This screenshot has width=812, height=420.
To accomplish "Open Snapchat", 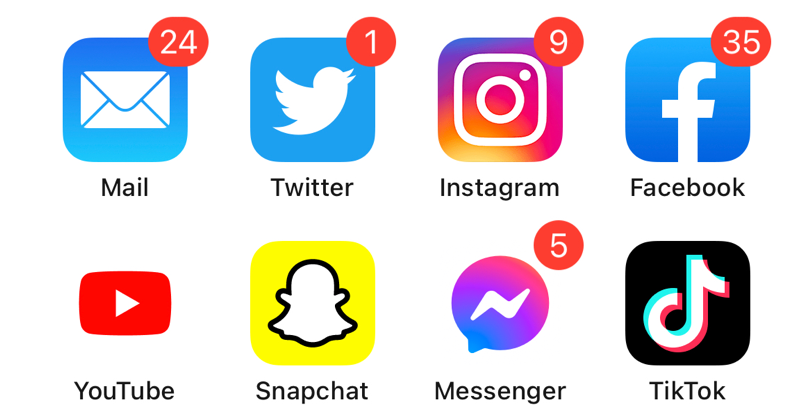I will pos(312,303).
